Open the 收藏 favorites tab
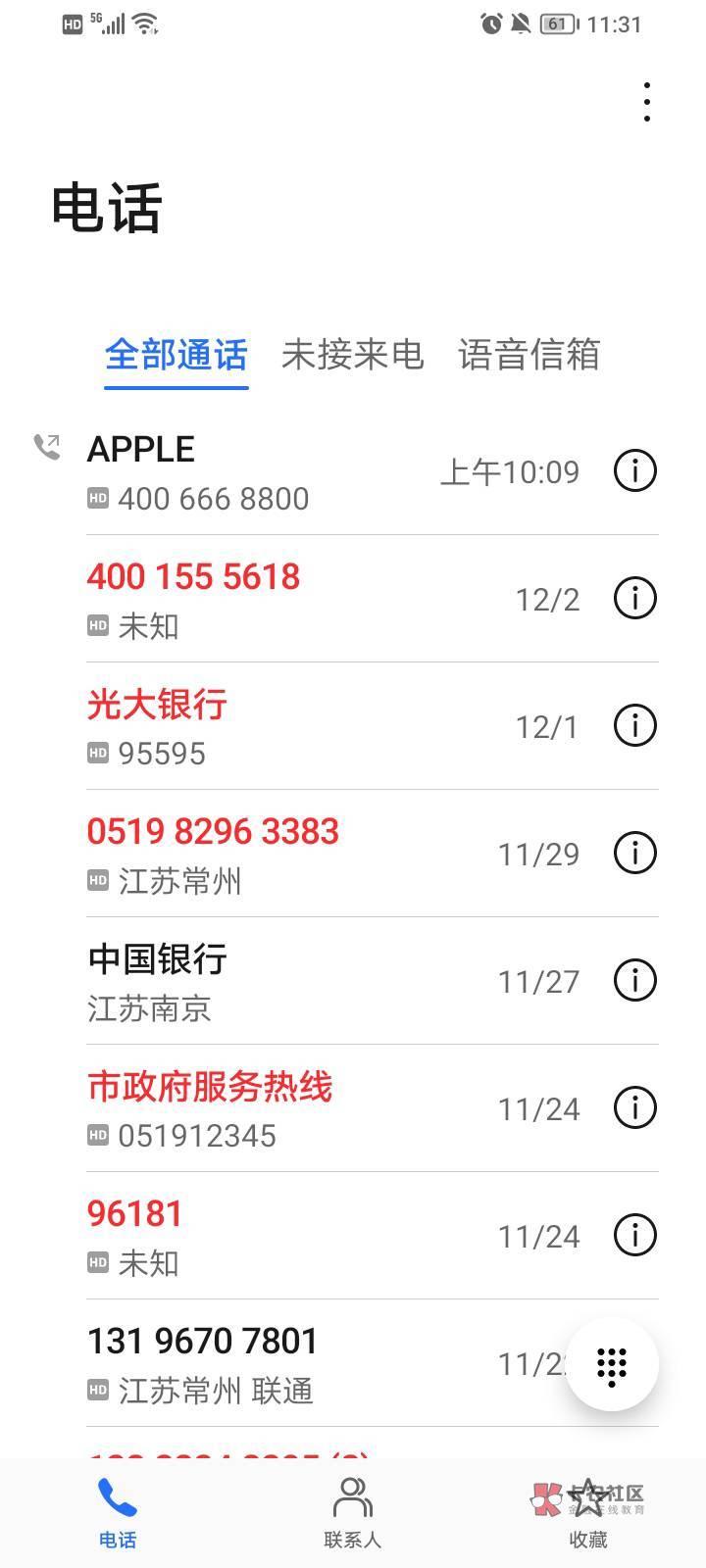The height and width of the screenshot is (1568, 706). point(588,1513)
